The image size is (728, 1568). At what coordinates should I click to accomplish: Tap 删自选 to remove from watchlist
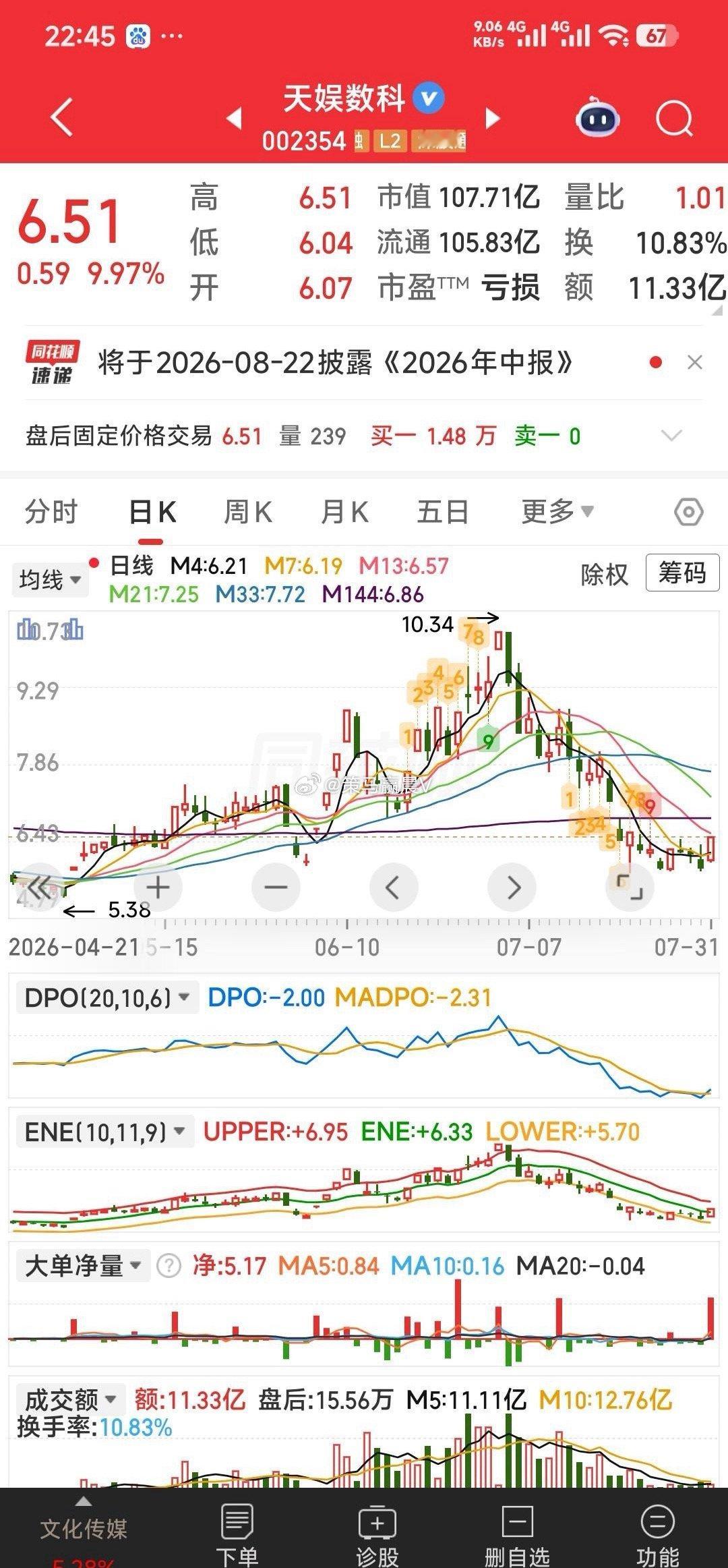pos(518,1533)
